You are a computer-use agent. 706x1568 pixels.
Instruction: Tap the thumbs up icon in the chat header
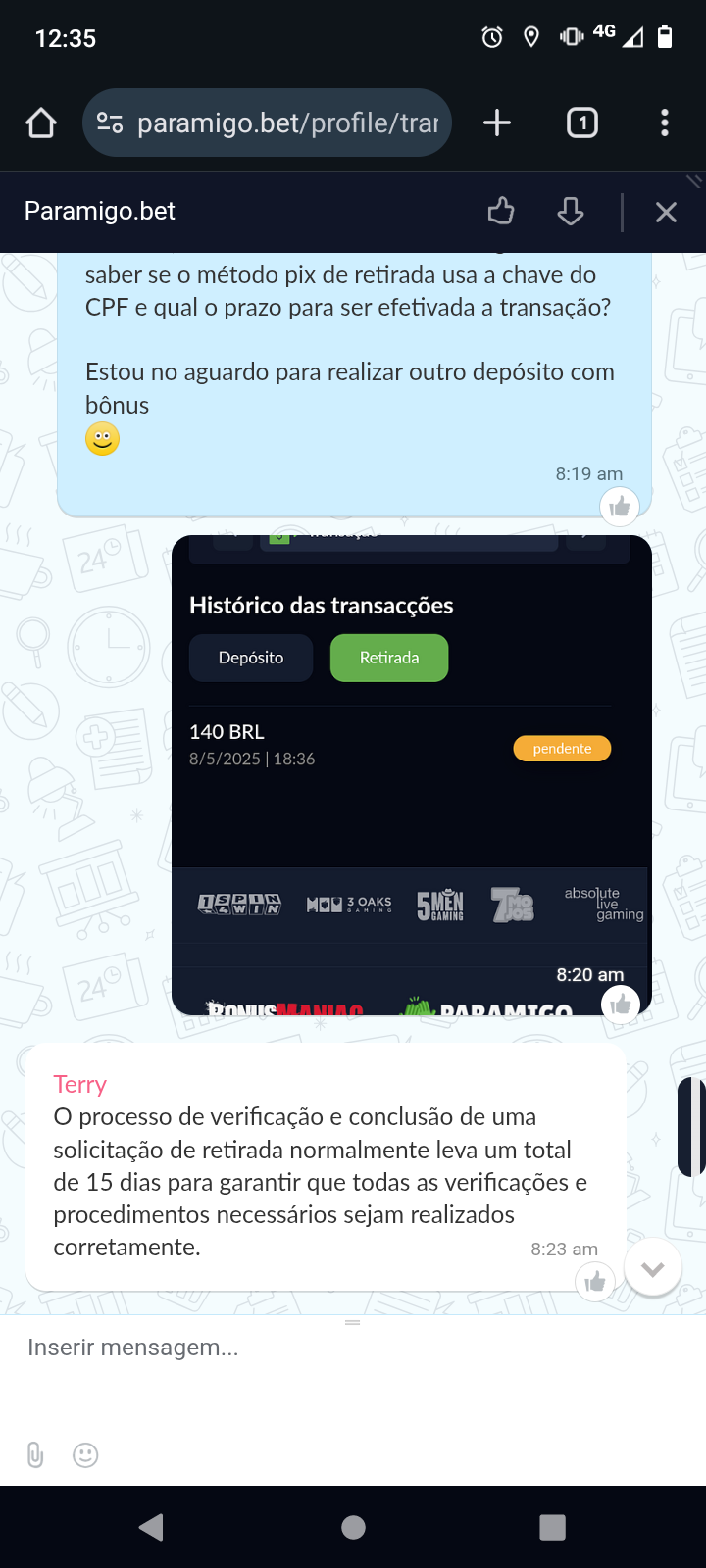(x=501, y=211)
